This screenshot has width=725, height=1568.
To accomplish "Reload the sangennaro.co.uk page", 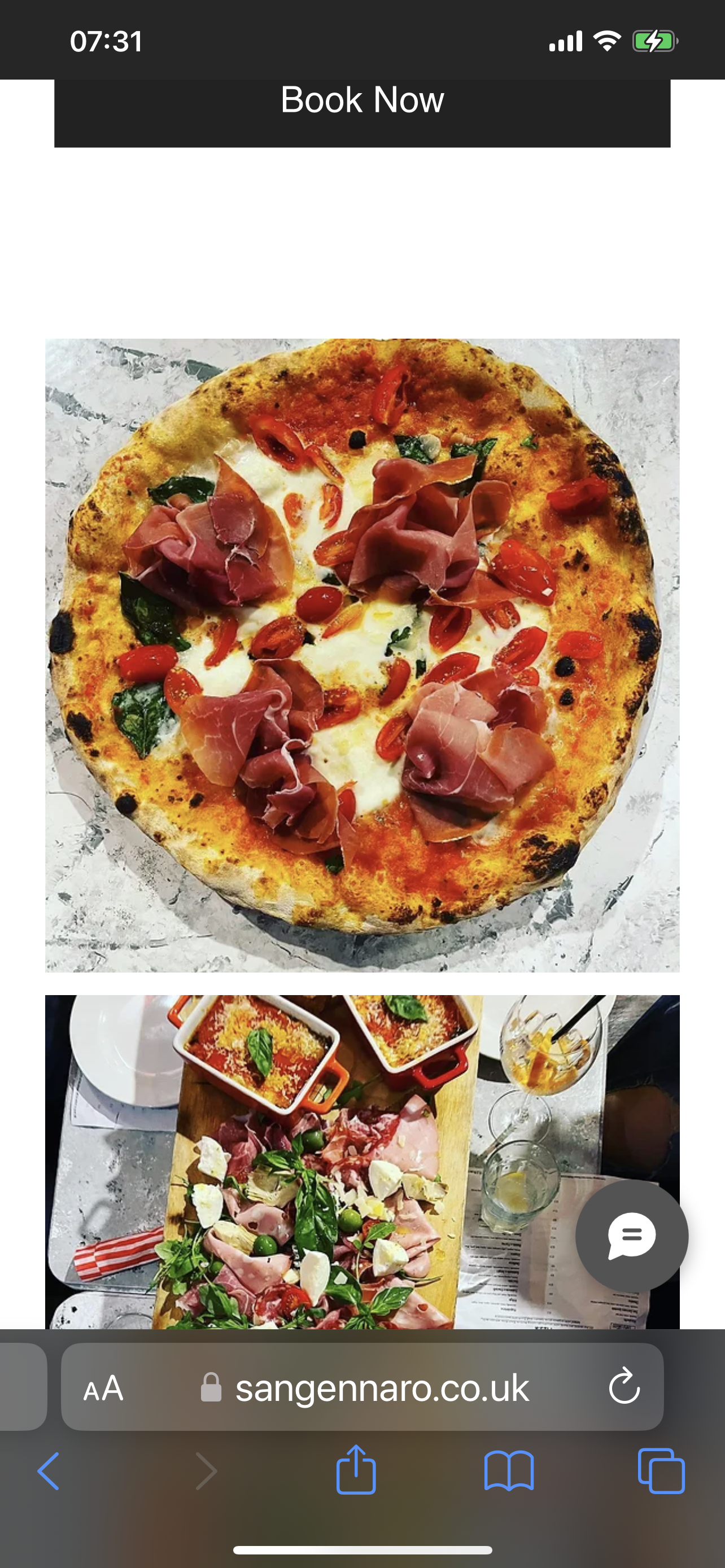I will coord(624,1387).
